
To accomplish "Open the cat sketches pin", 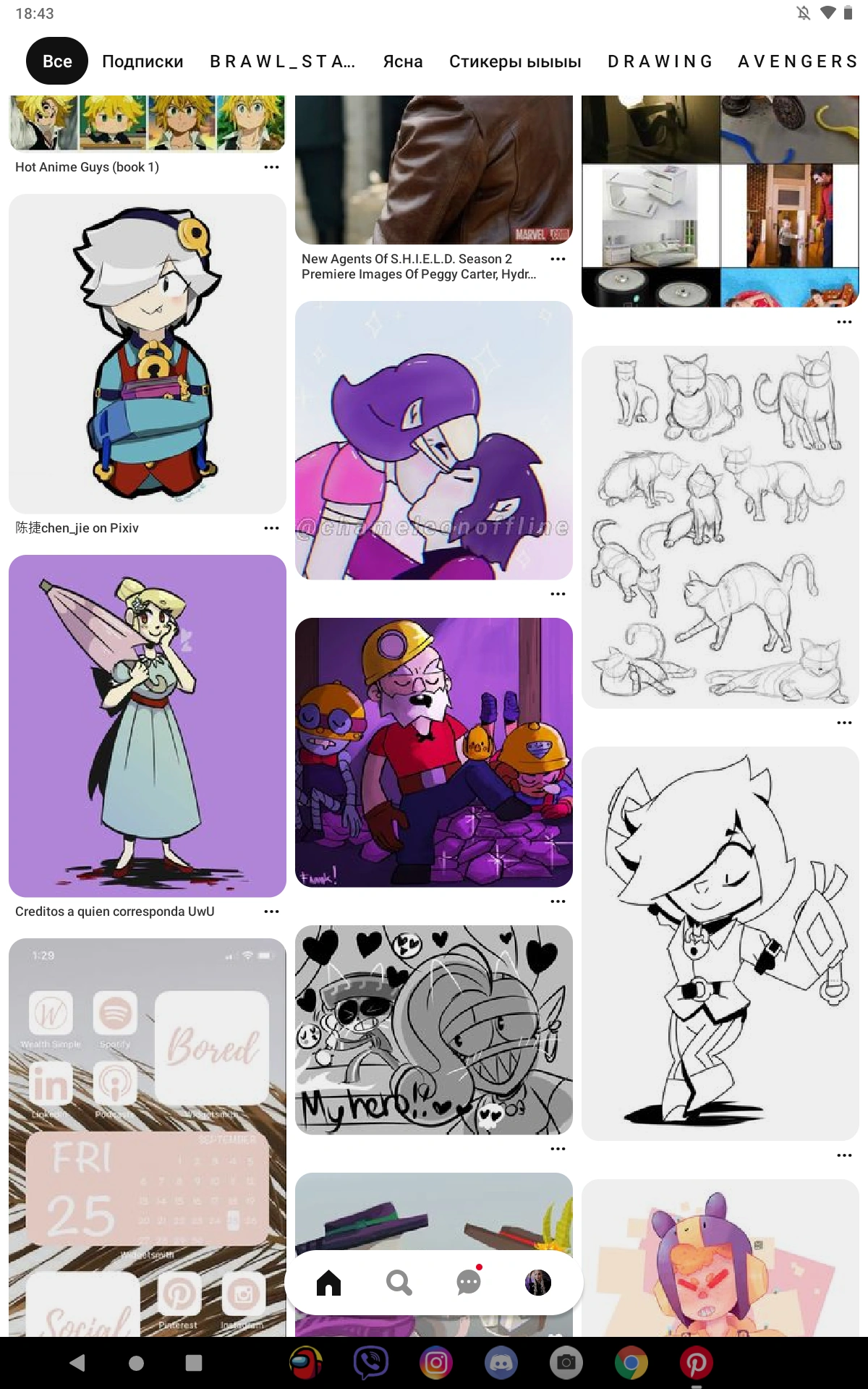I will (720, 527).
